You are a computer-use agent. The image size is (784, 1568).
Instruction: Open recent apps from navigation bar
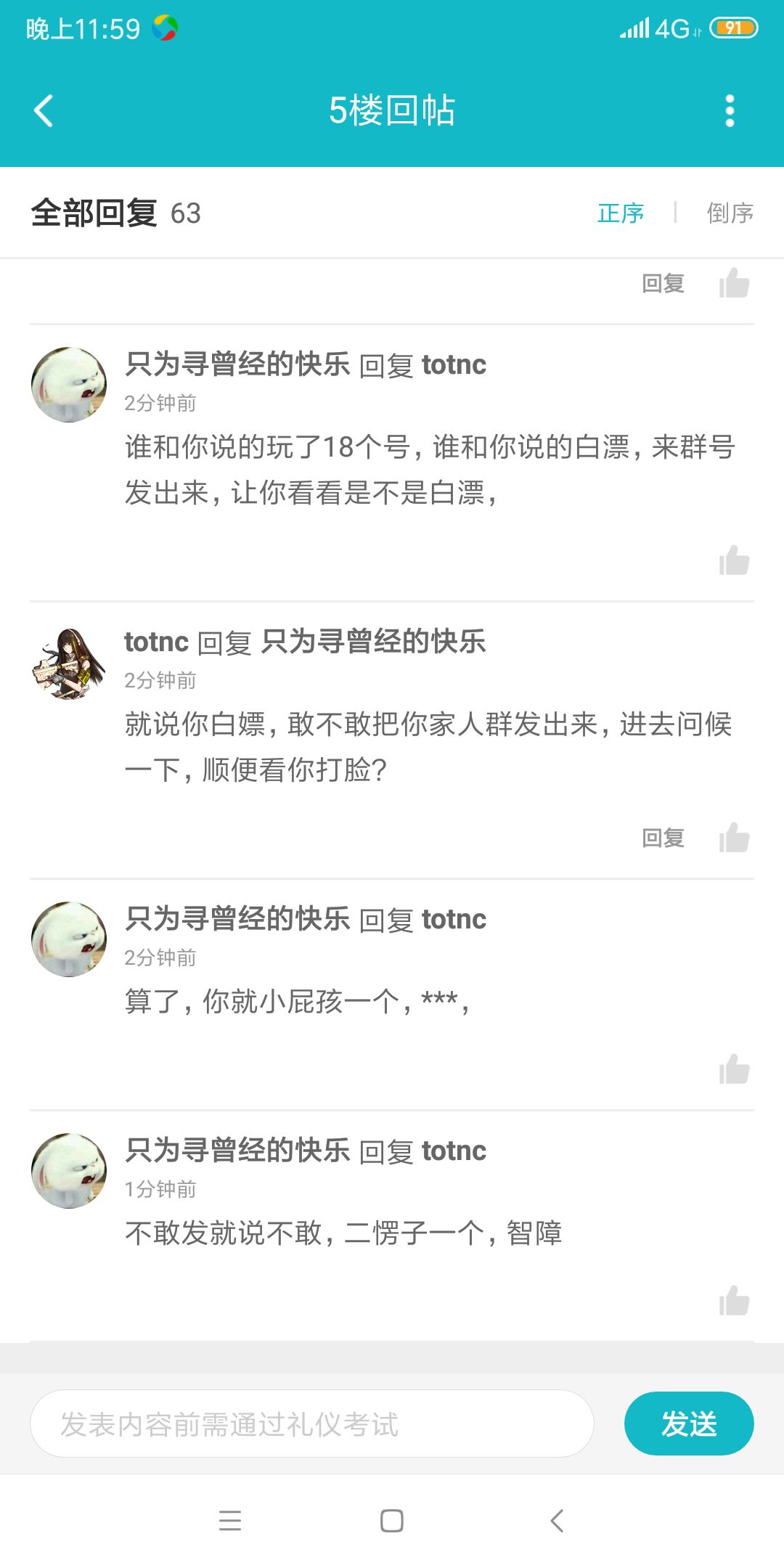click(x=229, y=1521)
